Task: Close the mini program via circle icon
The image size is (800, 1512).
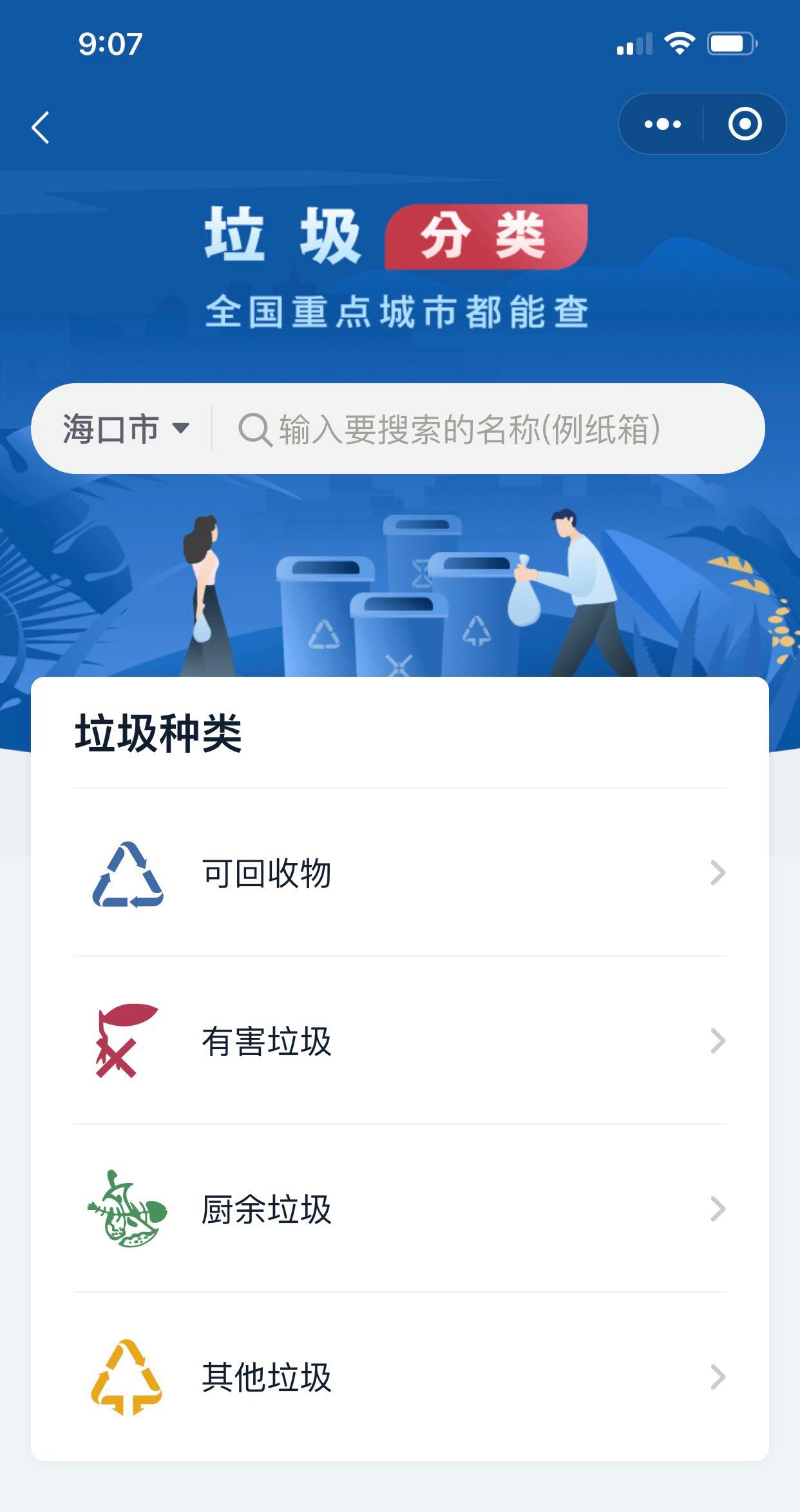Action: click(x=745, y=124)
